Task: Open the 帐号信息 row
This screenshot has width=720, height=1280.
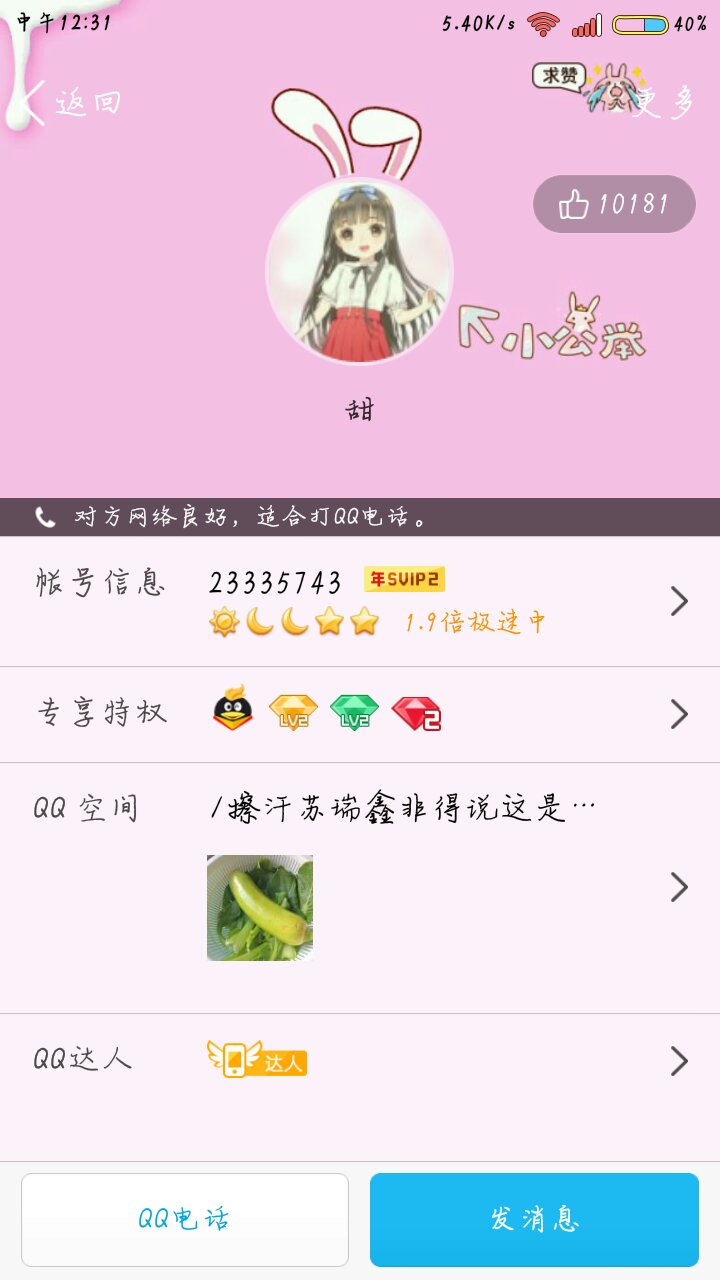Action: pyautogui.click(x=360, y=602)
